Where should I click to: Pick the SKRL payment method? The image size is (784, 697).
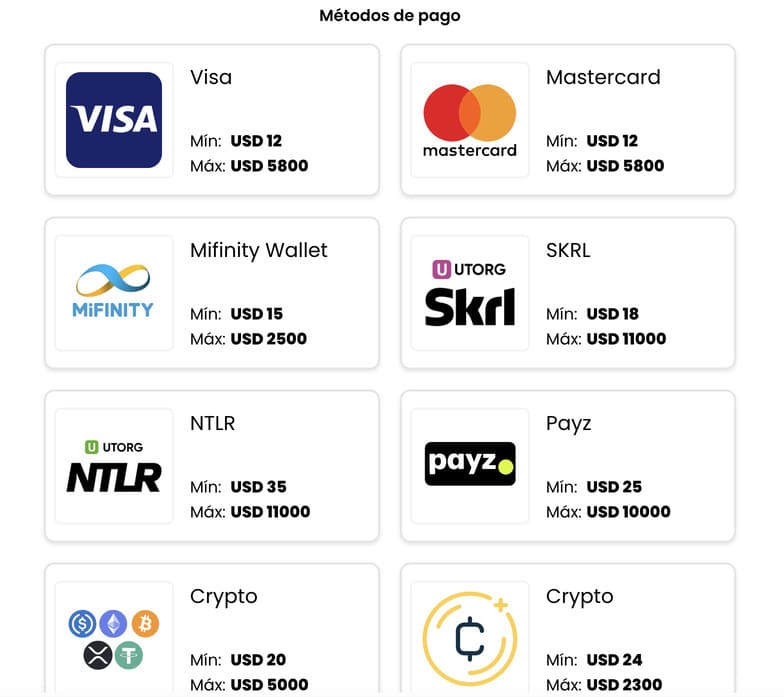tap(567, 293)
